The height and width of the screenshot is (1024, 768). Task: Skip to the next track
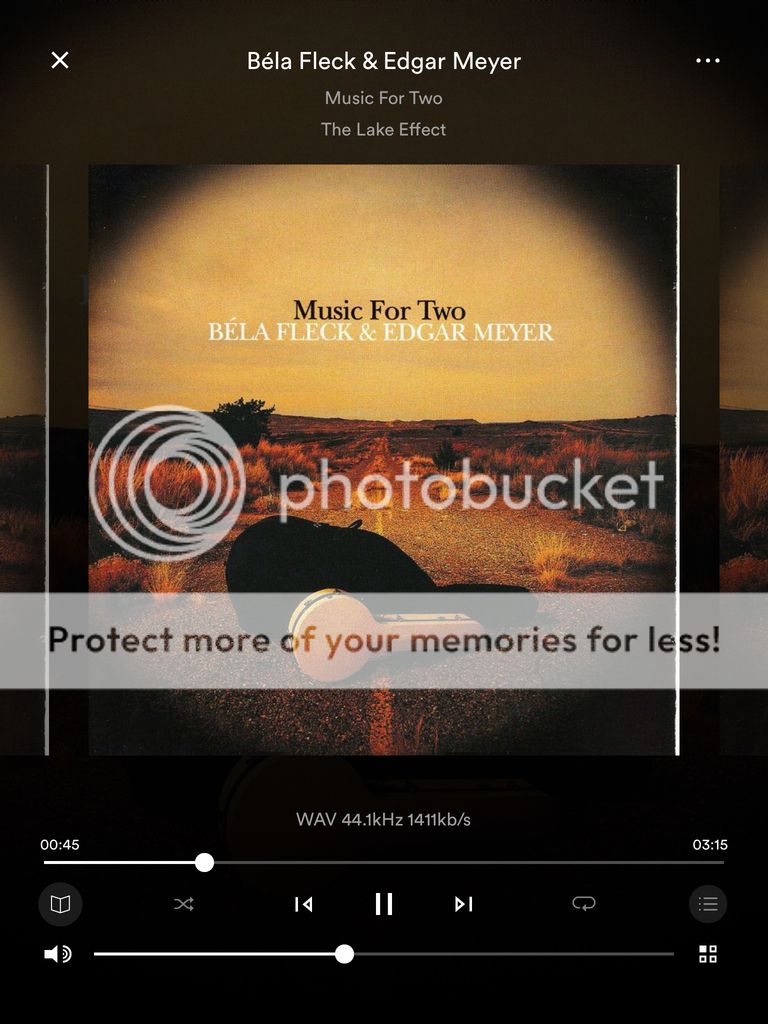click(463, 904)
